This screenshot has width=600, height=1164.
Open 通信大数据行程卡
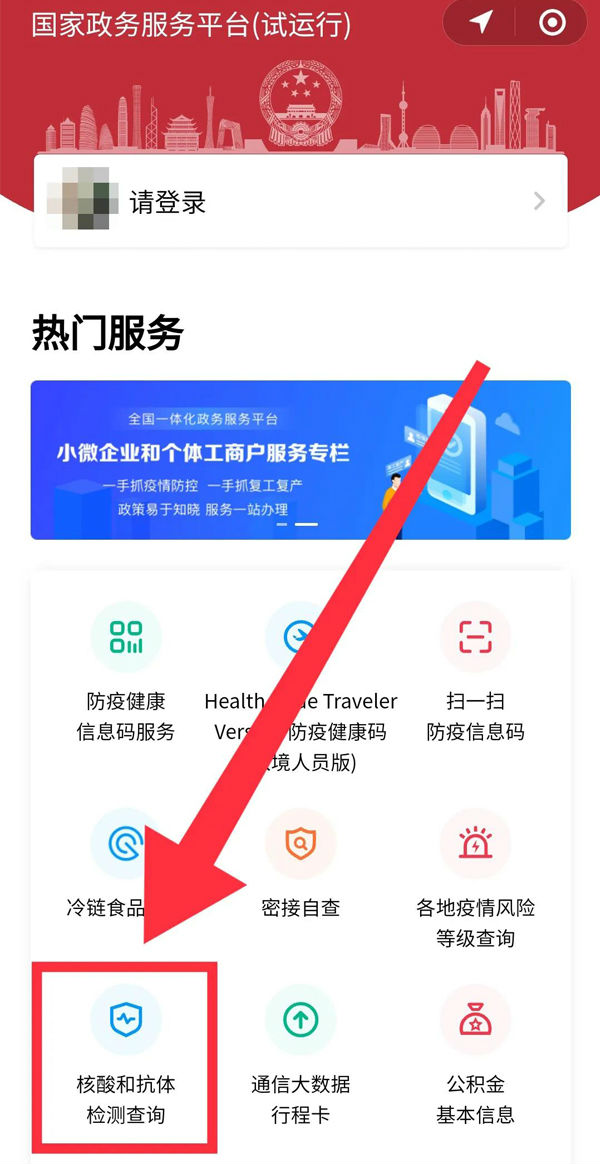300,1050
